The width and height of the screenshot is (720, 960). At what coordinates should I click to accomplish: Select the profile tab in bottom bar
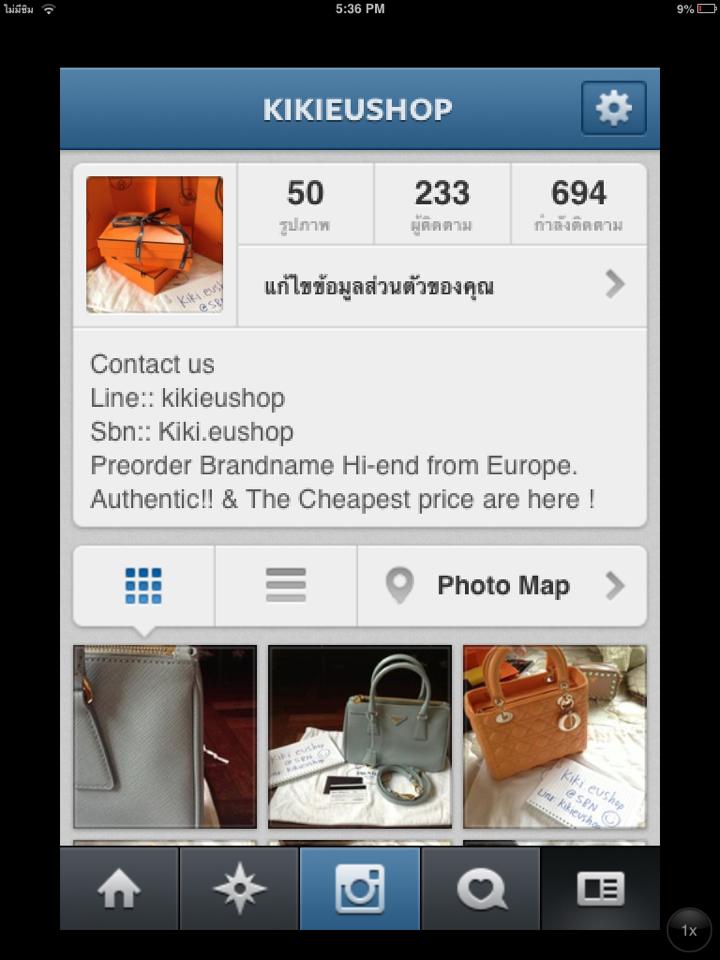pos(600,889)
